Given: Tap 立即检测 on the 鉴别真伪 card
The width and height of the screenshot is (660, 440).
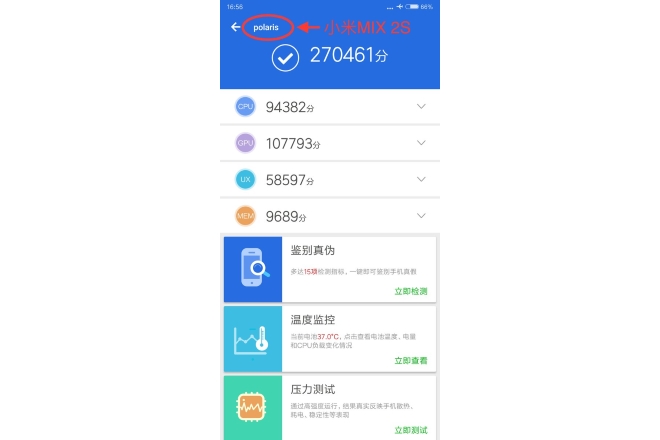Looking at the screenshot, I should (410, 291).
